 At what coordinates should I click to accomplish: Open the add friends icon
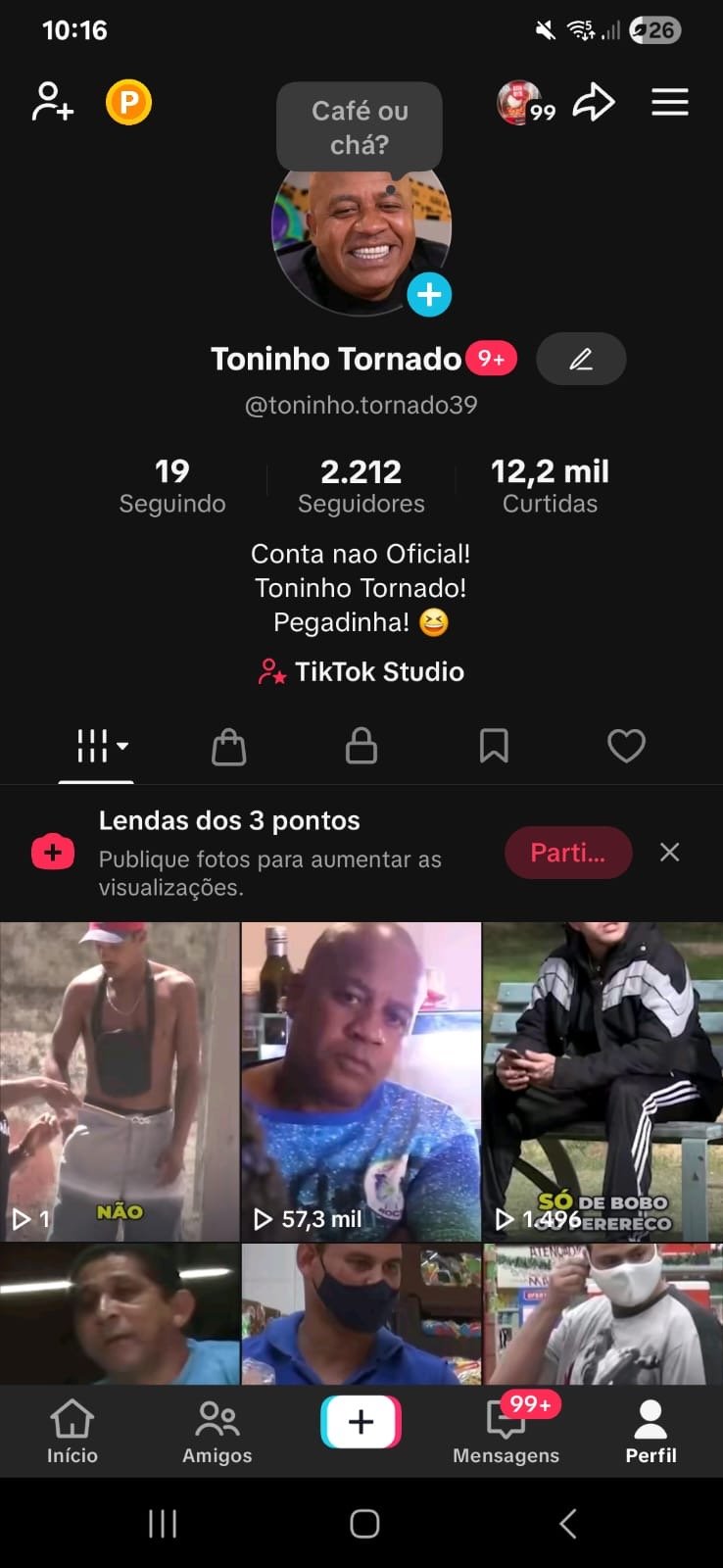point(53,102)
